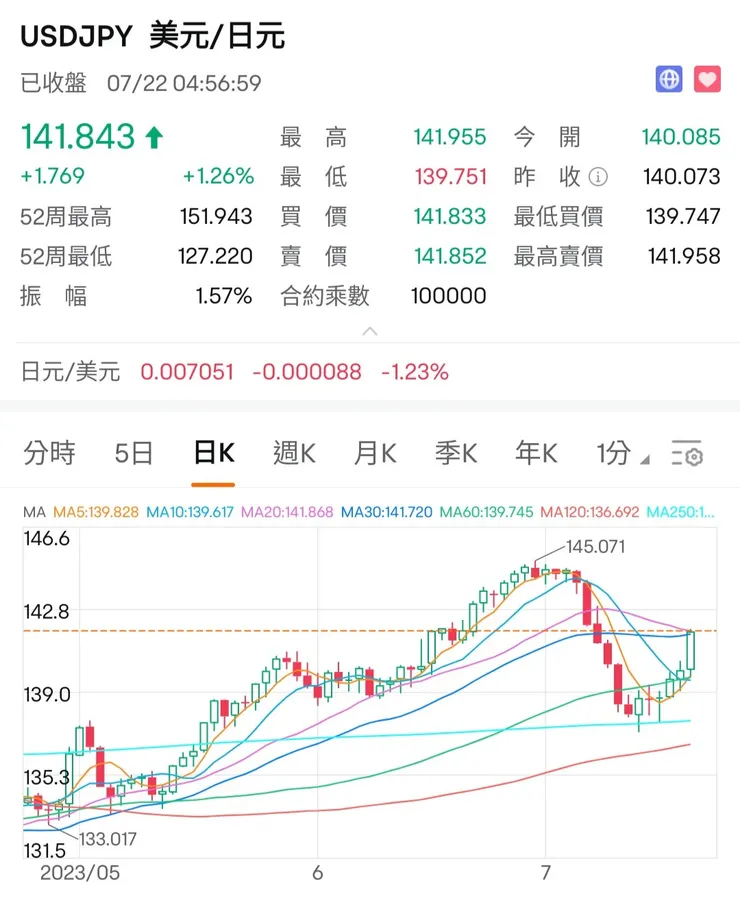Select the 分時 chart tab
The image size is (740, 903).
click(x=48, y=453)
